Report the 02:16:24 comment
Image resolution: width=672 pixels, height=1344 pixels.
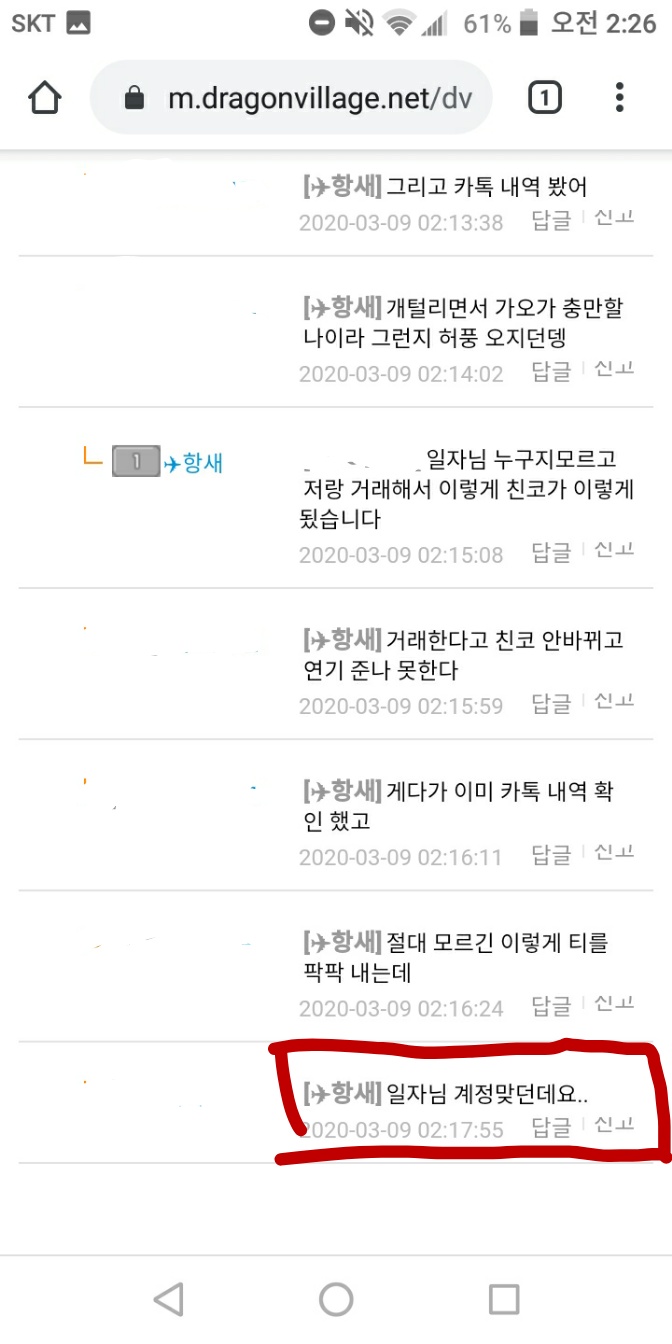tap(614, 1004)
